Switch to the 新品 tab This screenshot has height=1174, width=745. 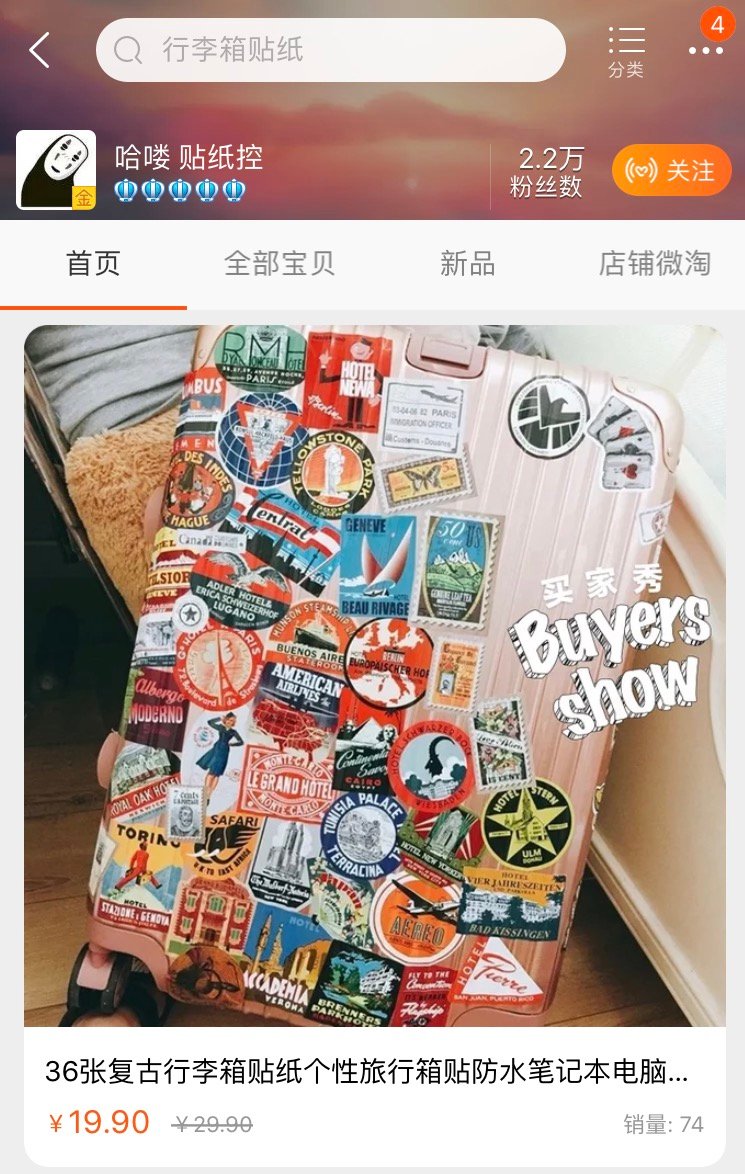[467, 263]
